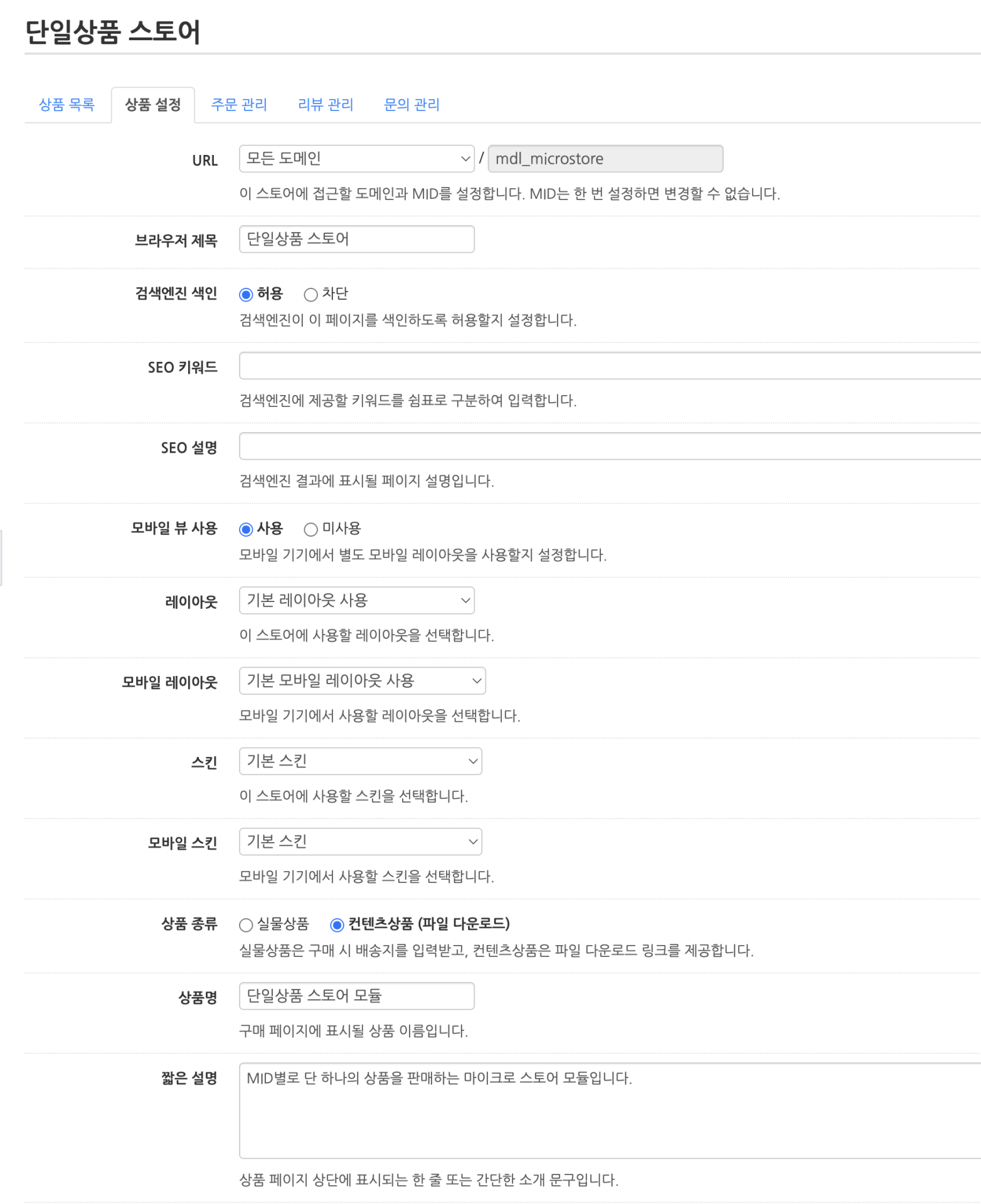Select 허용 for 검색엔진 색인
Viewport: 981px width, 1204px height.
tap(246, 294)
